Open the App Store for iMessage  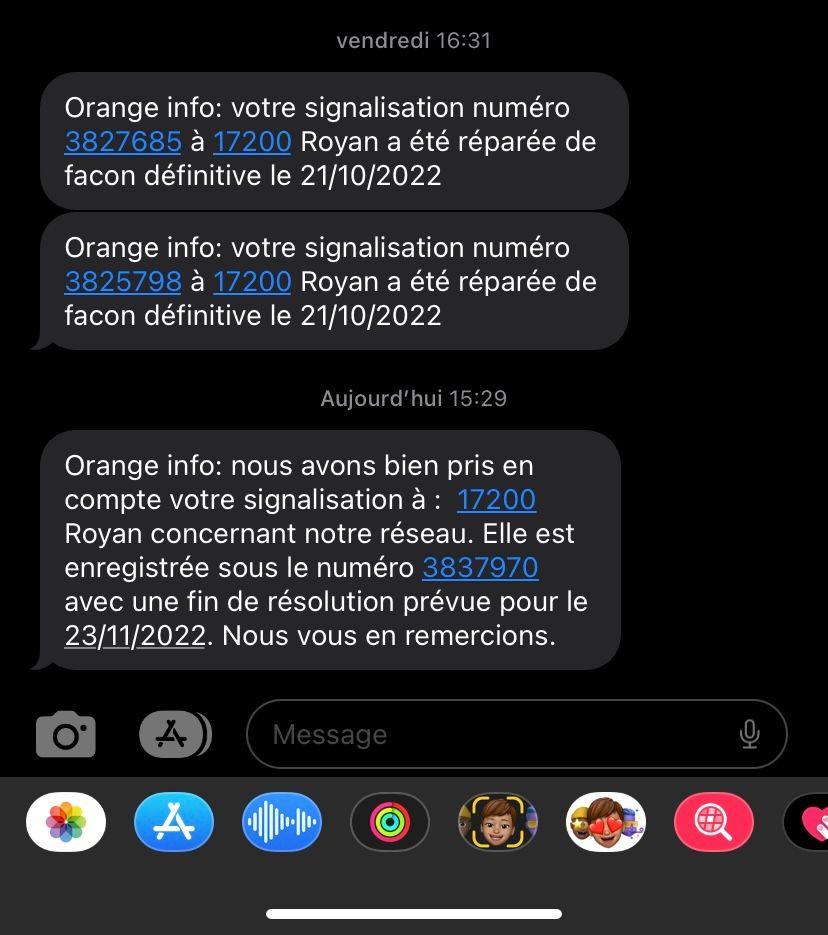coord(174,822)
